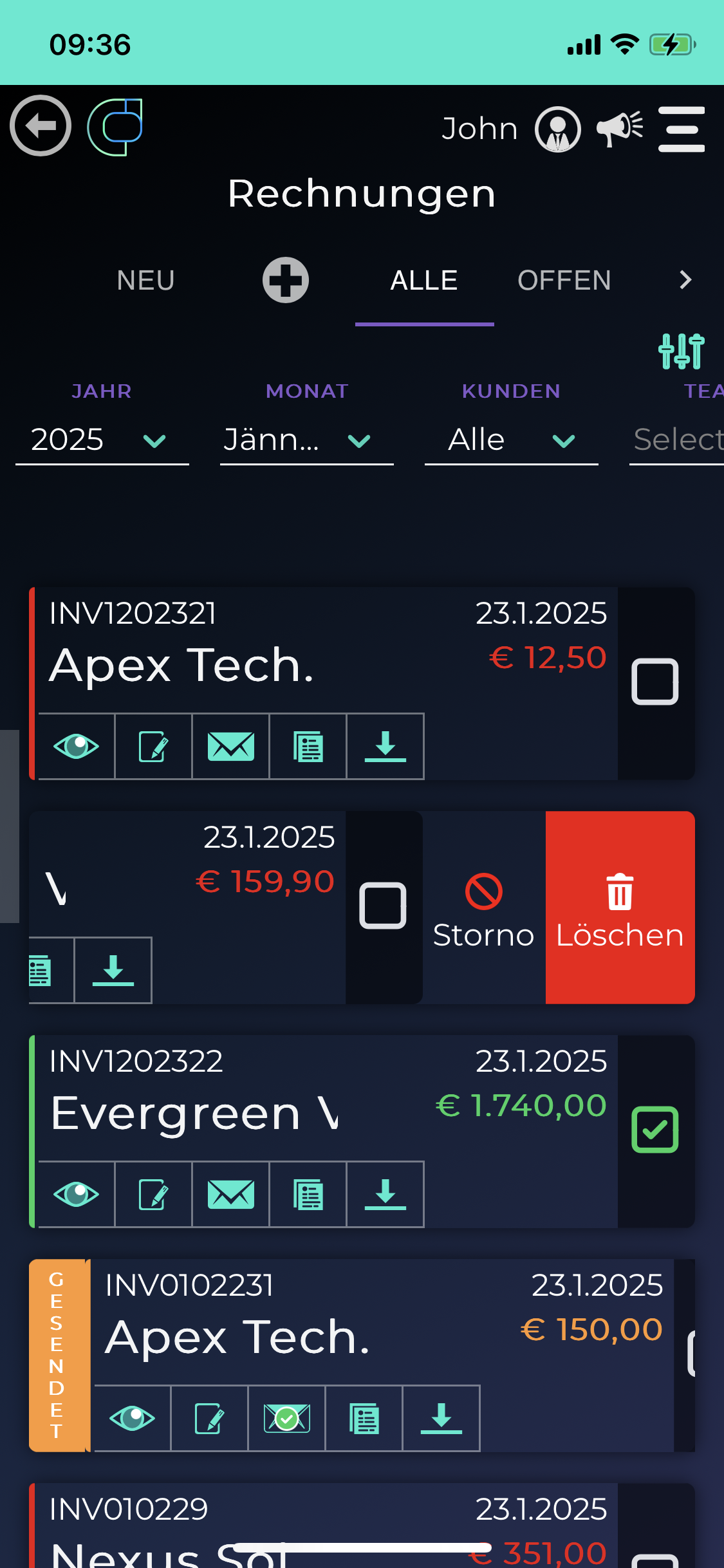Send invoice INV1202321 by email

pos(230,747)
